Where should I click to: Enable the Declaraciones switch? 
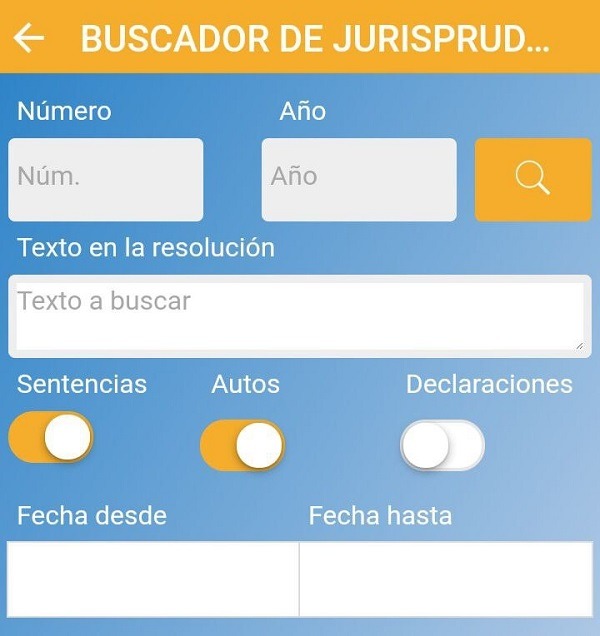coord(442,445)
